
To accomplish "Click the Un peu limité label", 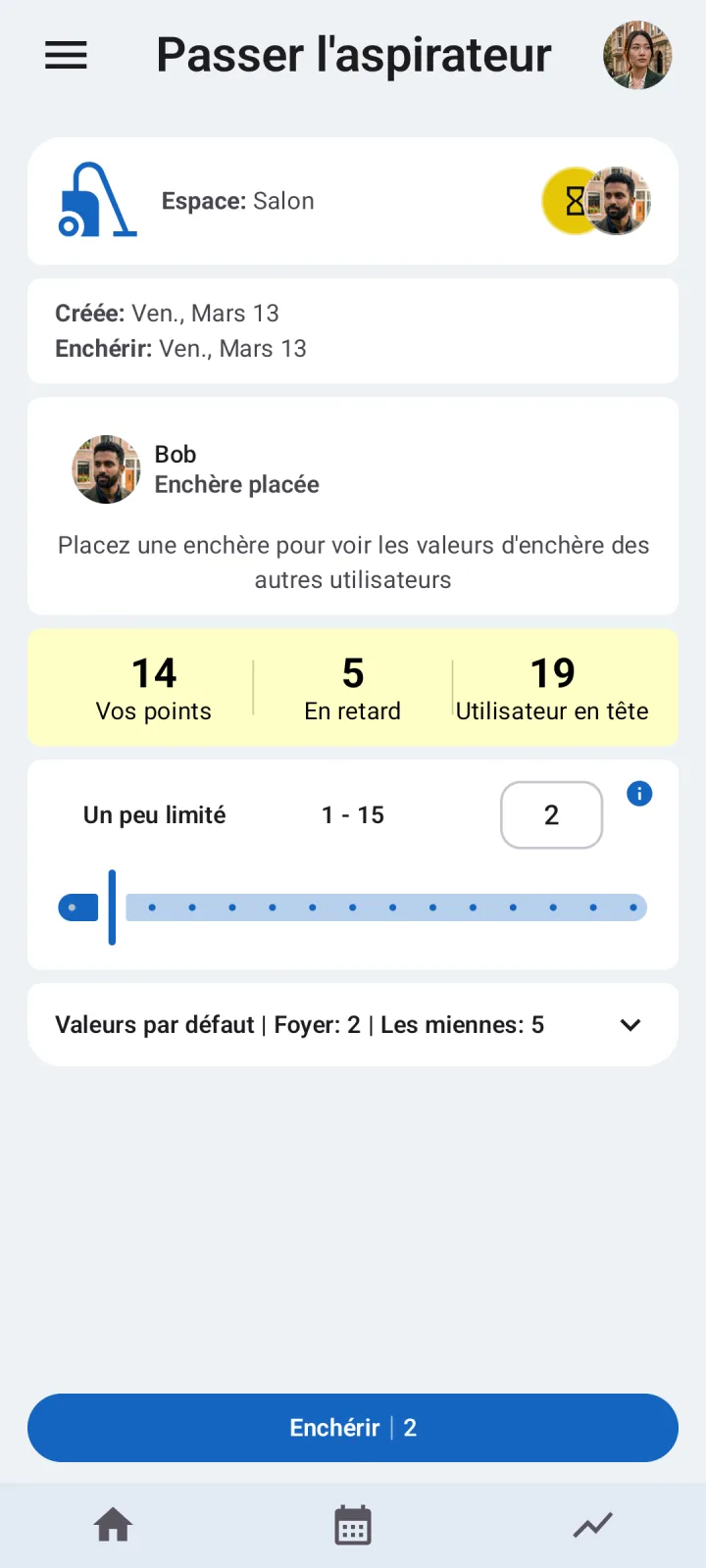I will [x=153, y=814].
